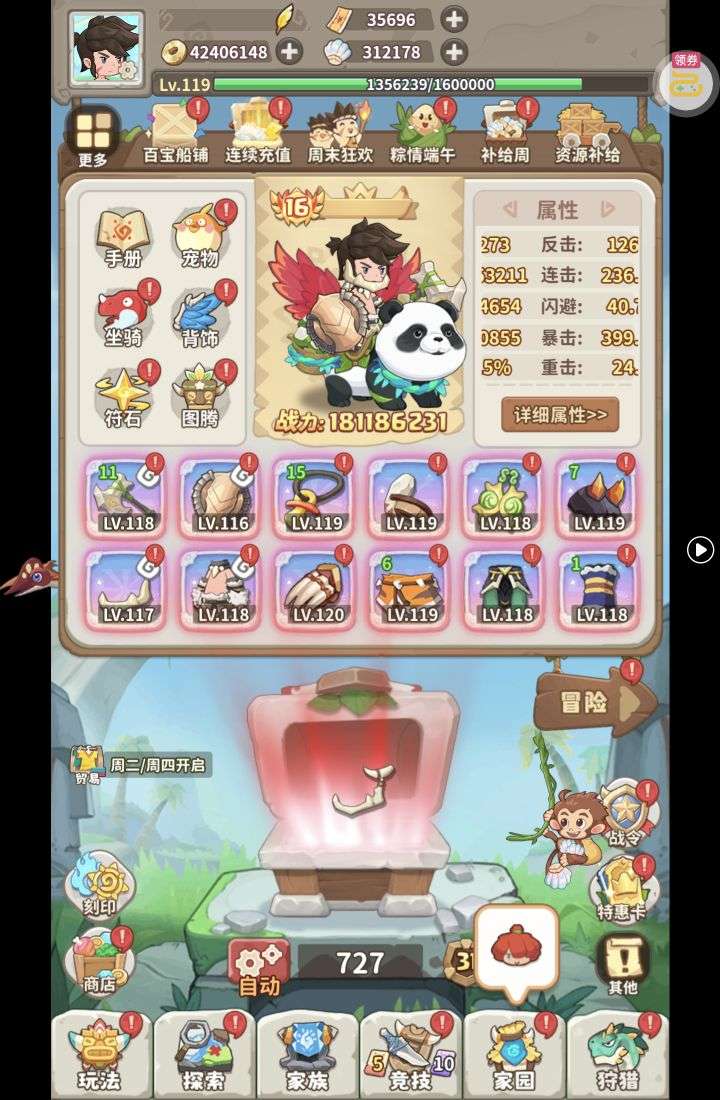The height and width of the screenshot is (1100, 720).
Task: Open 详细属性 detailed stats
Action: click(x=560, y=414)
